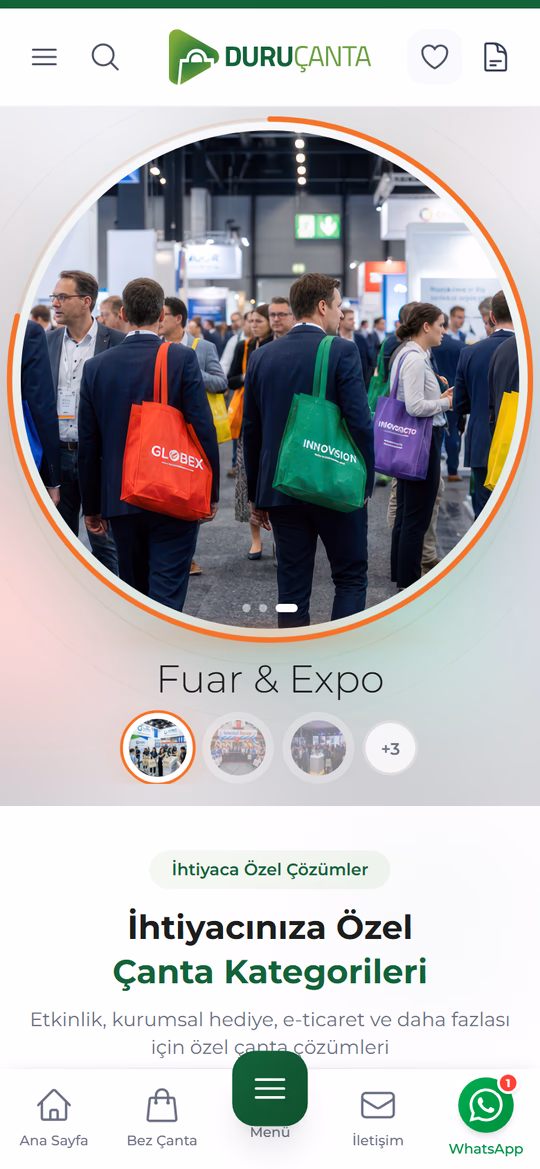Open the İletişim tab

coord(378,1118)
